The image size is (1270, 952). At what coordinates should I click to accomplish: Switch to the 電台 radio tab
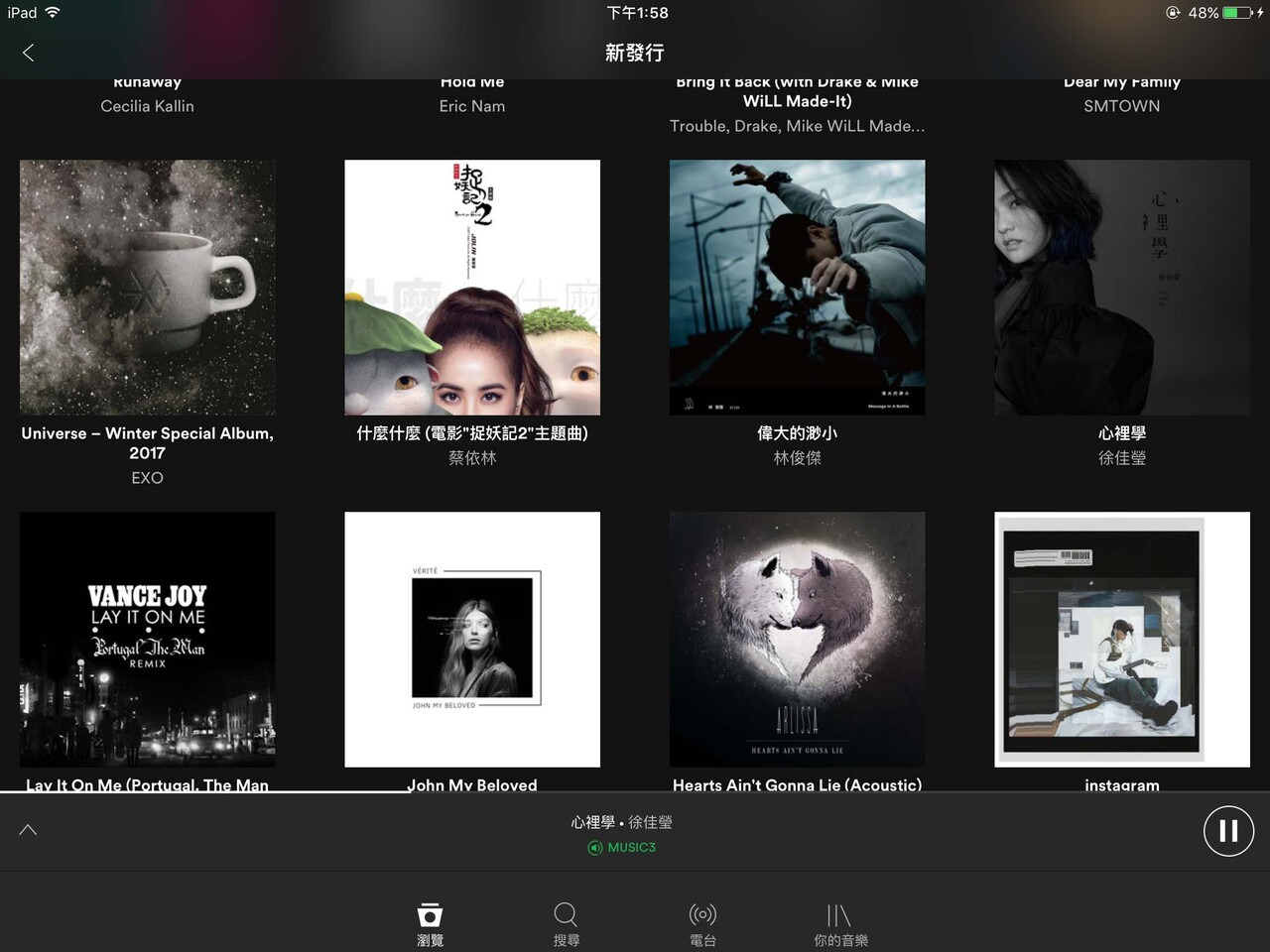click(702, 924)
